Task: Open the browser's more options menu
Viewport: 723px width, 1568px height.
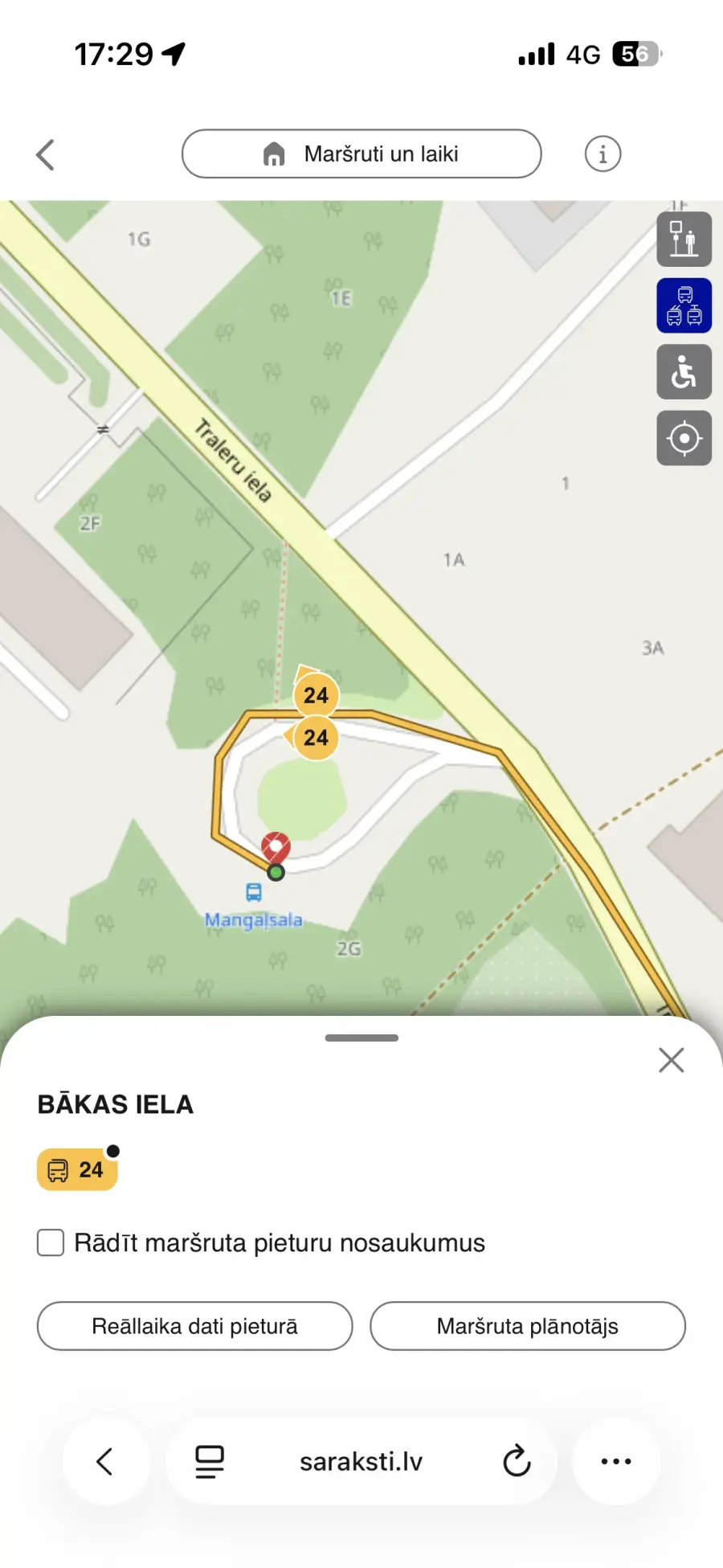Action: click(616, 1461)
